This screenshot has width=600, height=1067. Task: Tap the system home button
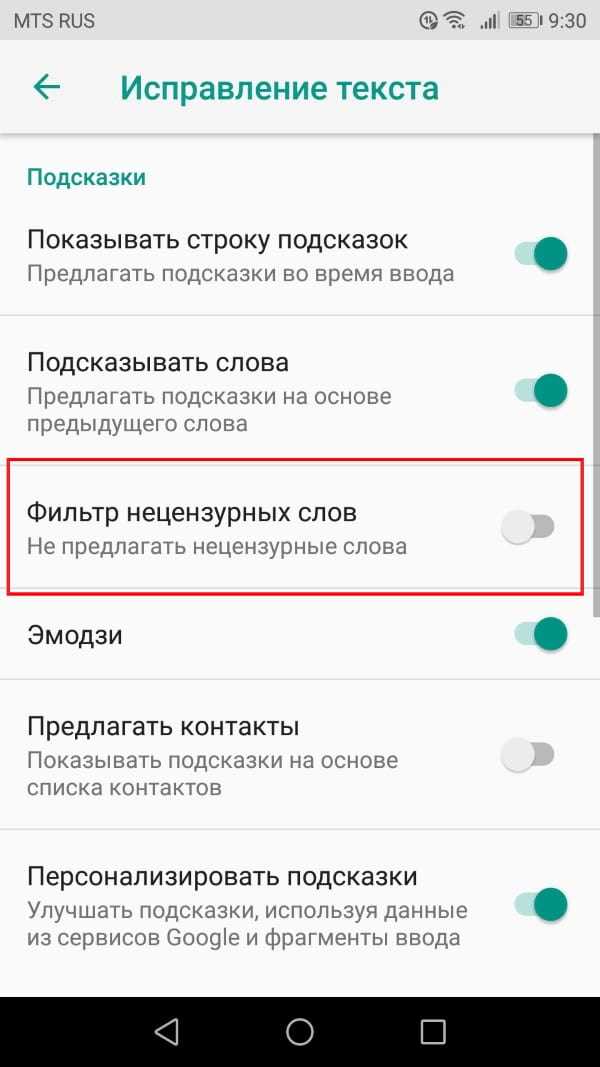coord(299,1031)
